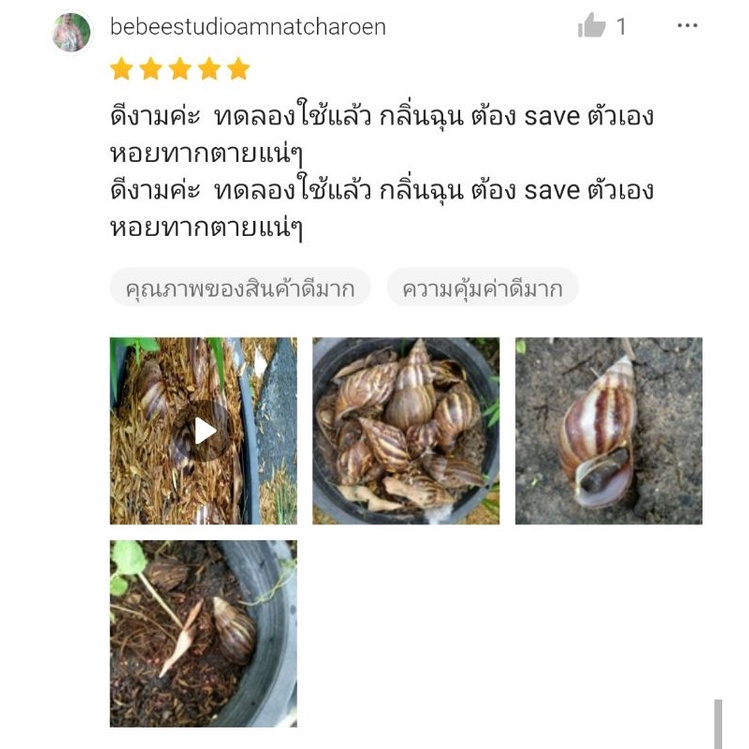Open the photo of the pot filled with snails
The image size is (749, 749).
(x=405, y=431)
